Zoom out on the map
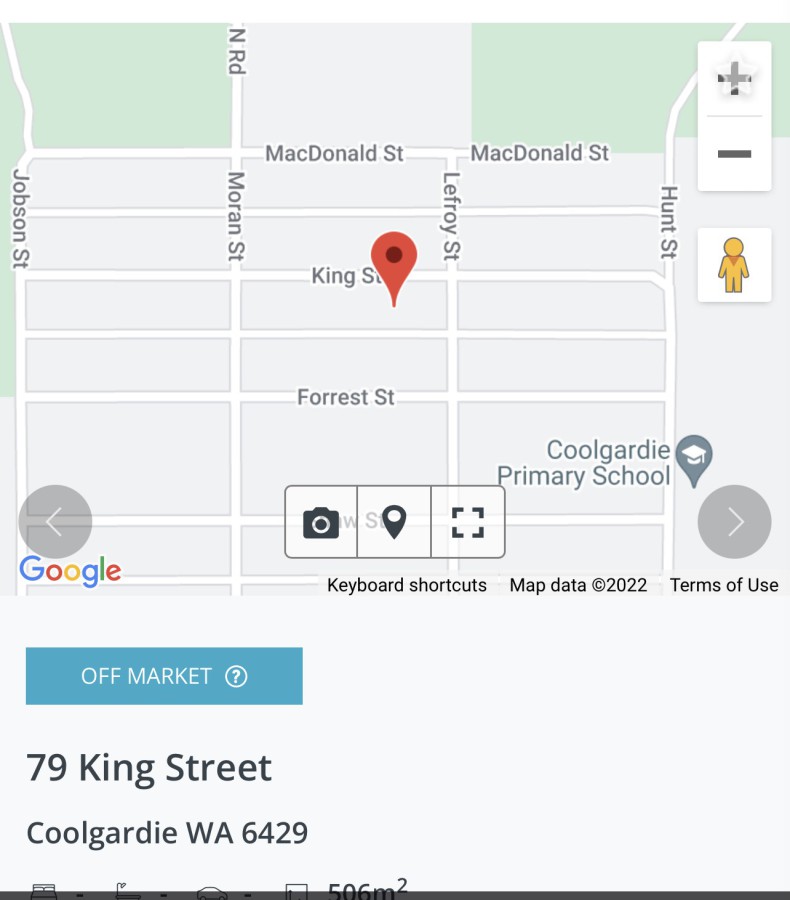Image resolution: width=790 pixels, height=900 pixels. (734, 154)
